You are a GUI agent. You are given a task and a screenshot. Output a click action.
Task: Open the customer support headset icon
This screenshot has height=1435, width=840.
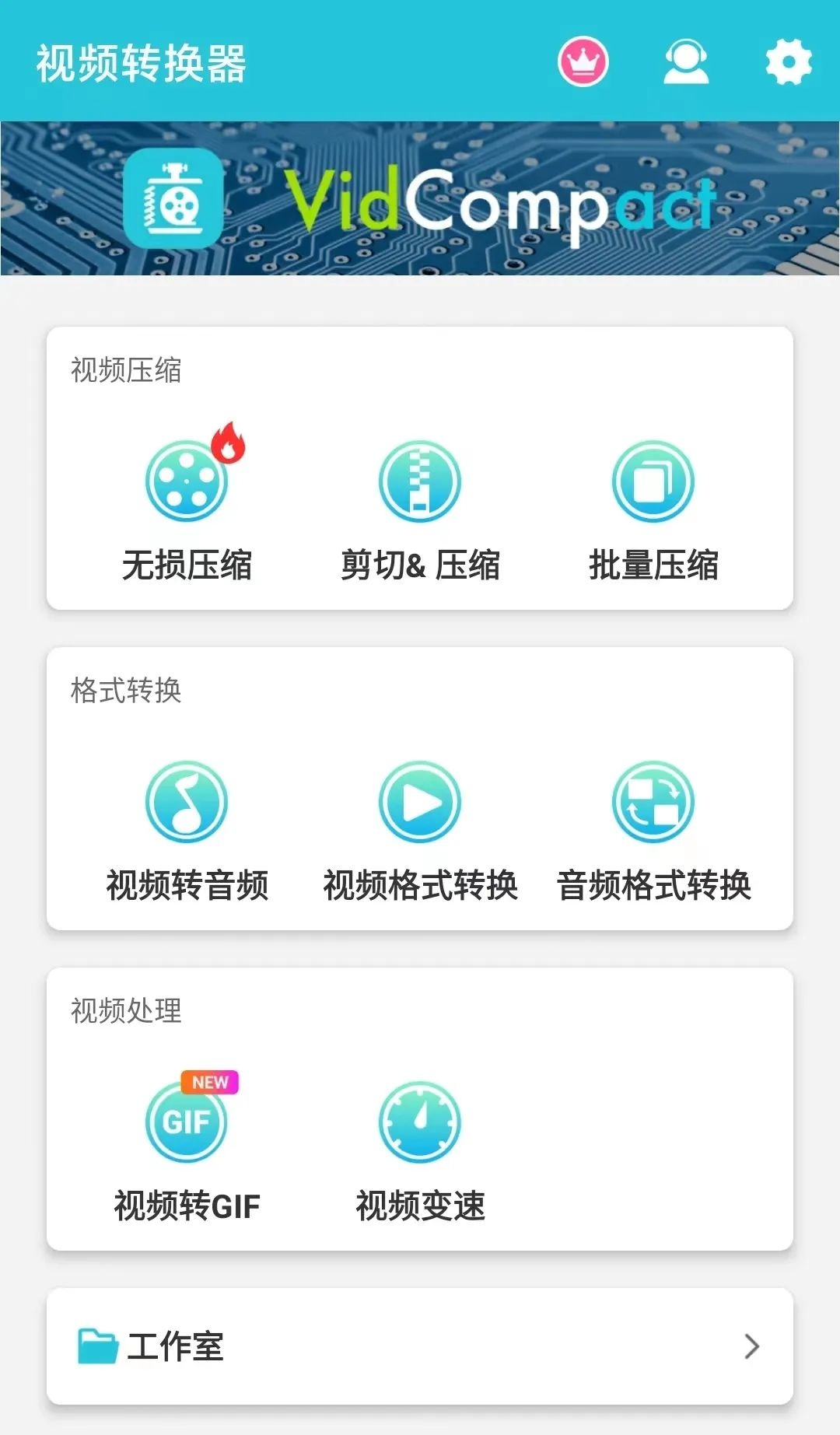pyautogui.click(x=686, y=61)
